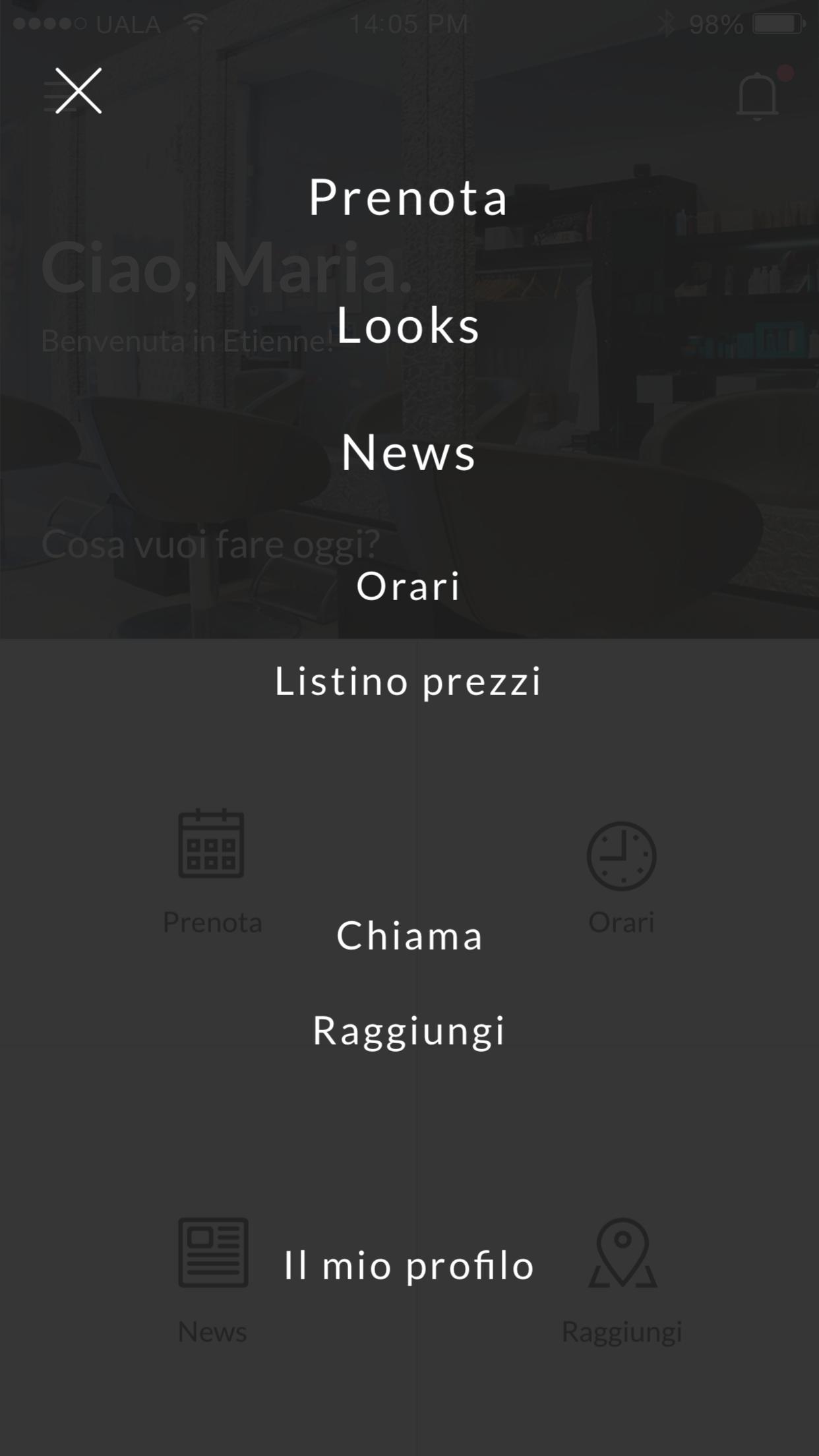Choose Raggiungi in the menu list

409,1031
